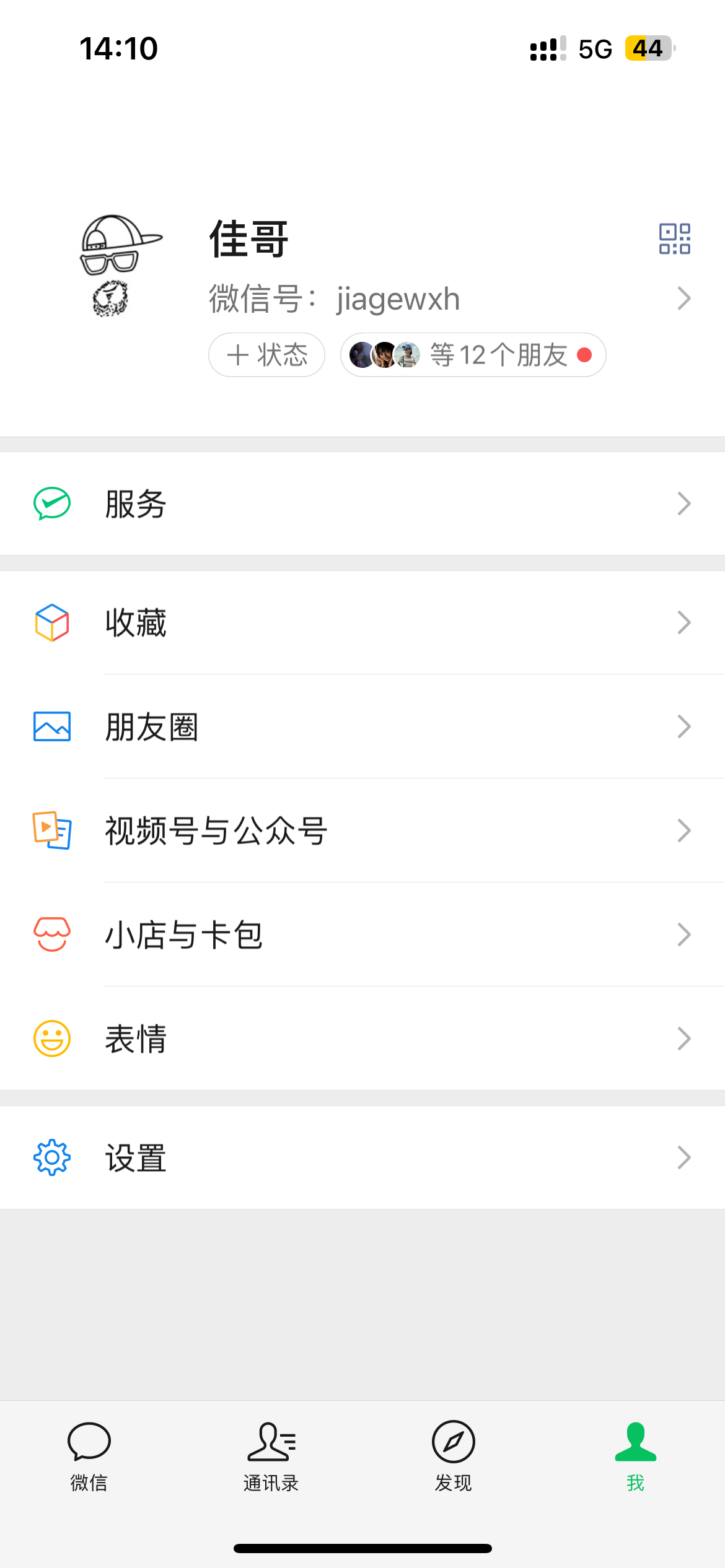Expand profile details via 微信号 chevron

[x=683, y=298]
